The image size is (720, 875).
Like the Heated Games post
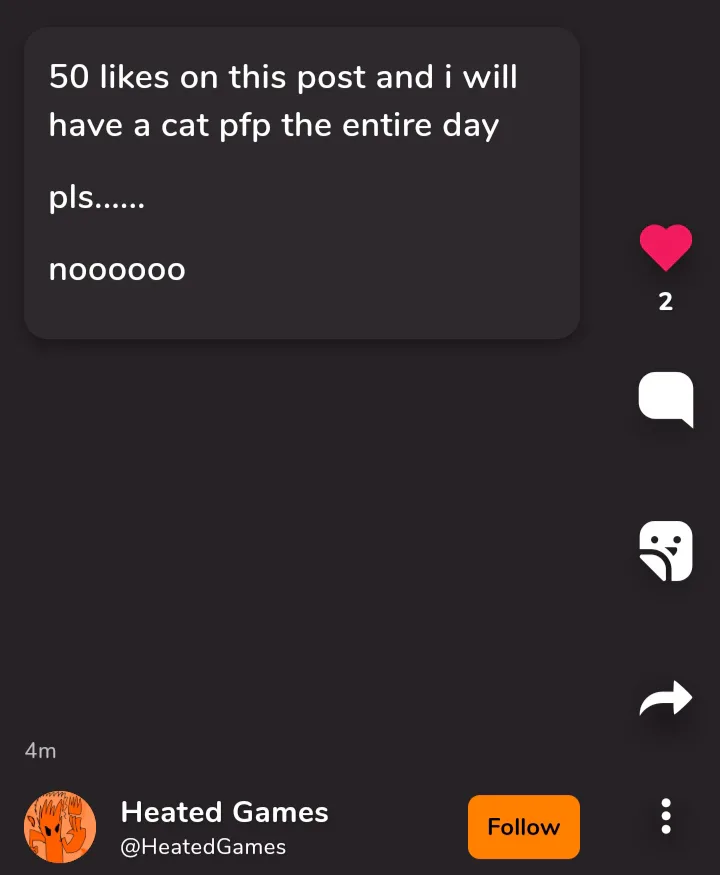coord(666,248)
